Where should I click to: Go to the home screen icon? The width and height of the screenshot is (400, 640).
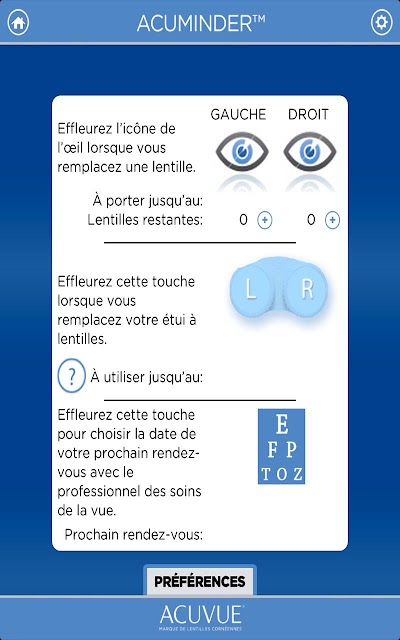pyautogui.click(x=18, y=23)
